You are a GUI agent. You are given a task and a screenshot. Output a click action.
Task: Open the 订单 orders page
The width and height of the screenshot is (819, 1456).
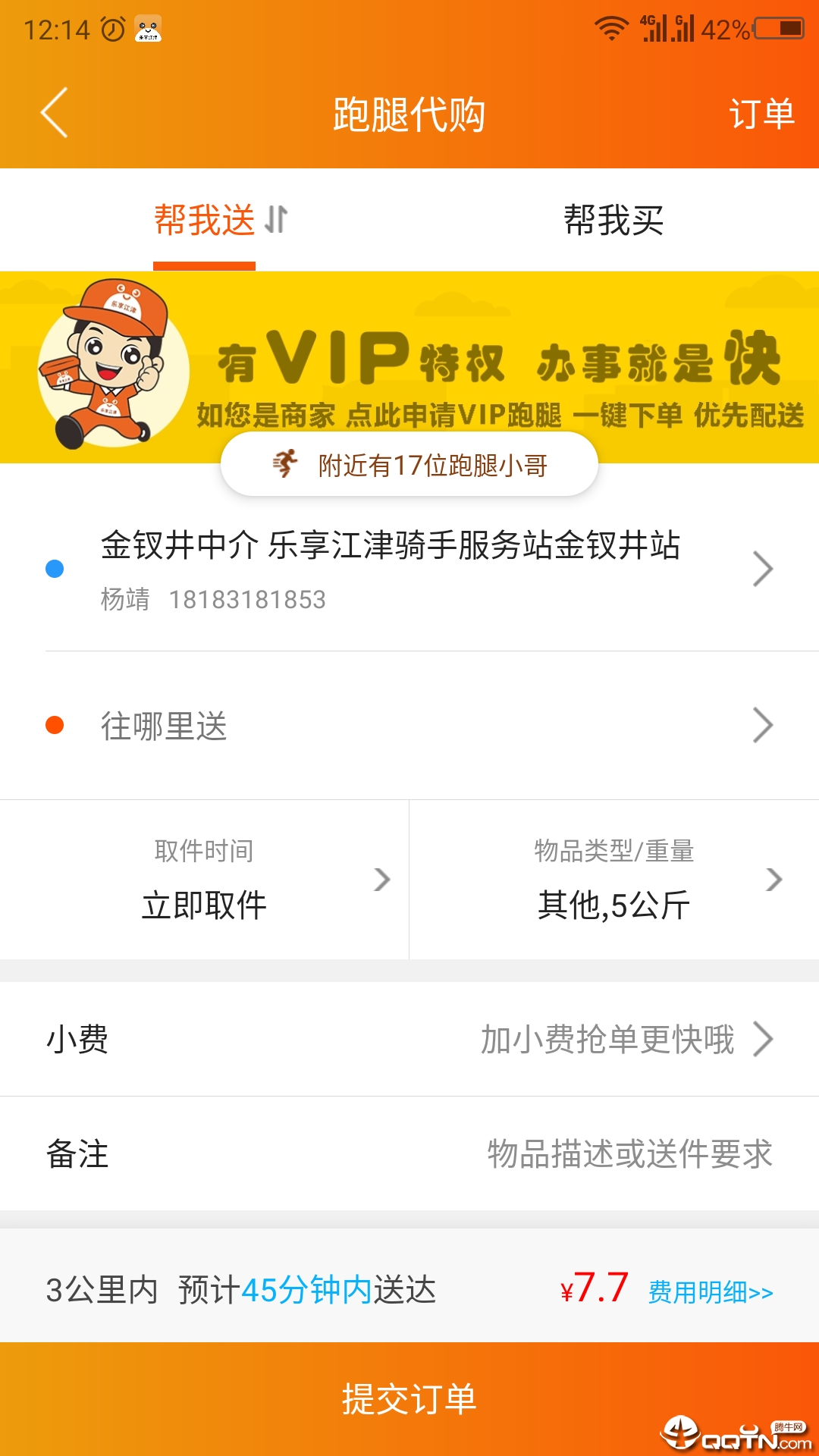pos(761,115)
